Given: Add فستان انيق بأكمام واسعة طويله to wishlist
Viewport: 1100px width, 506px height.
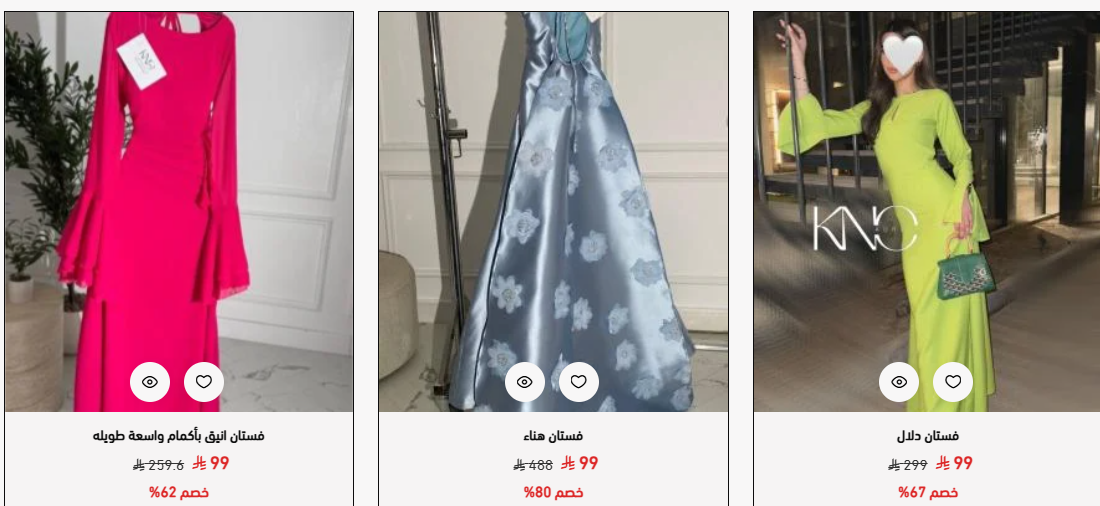Looking at the screenshot, I should [204, 382].
